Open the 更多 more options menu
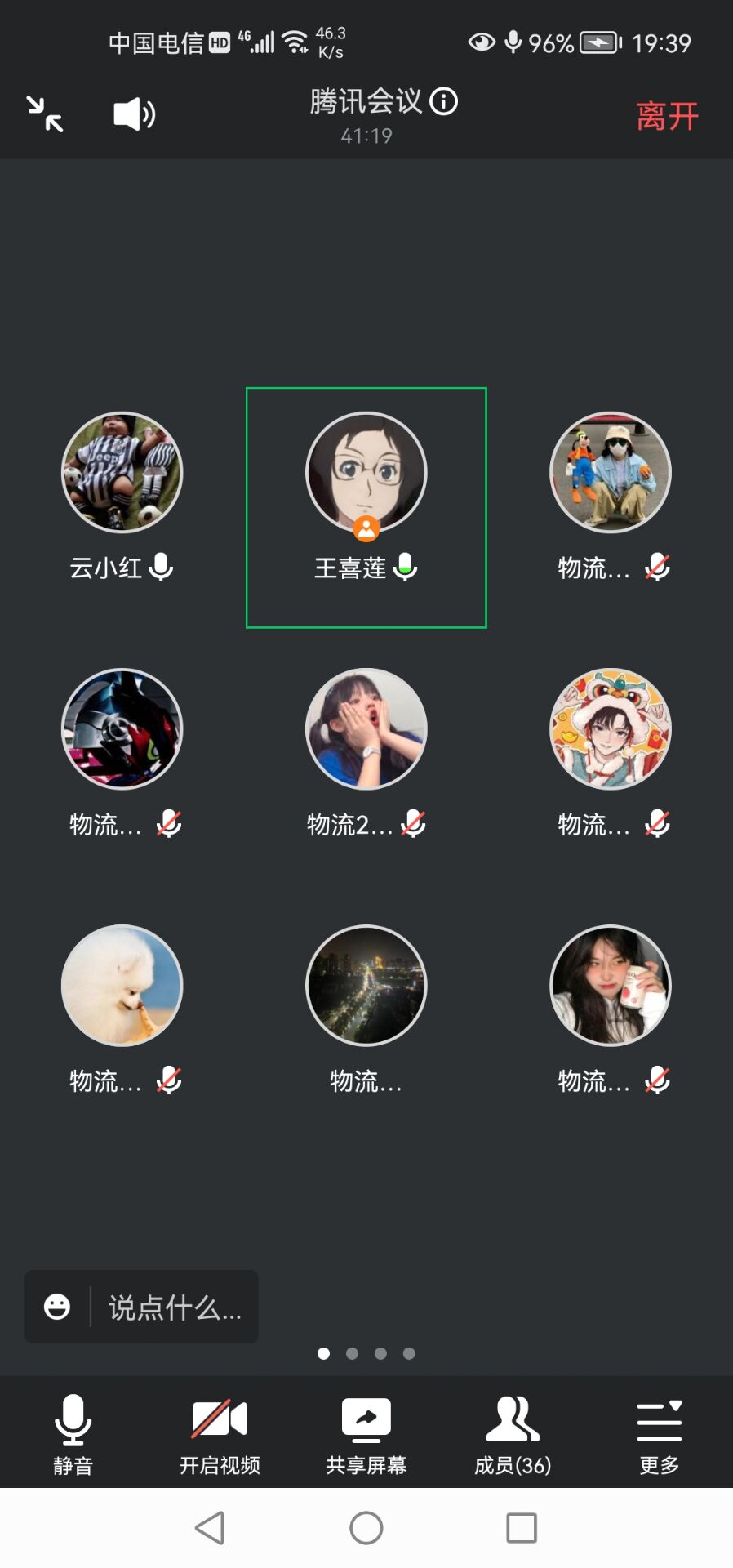733x1568 pixels. tap(659, 1433)
